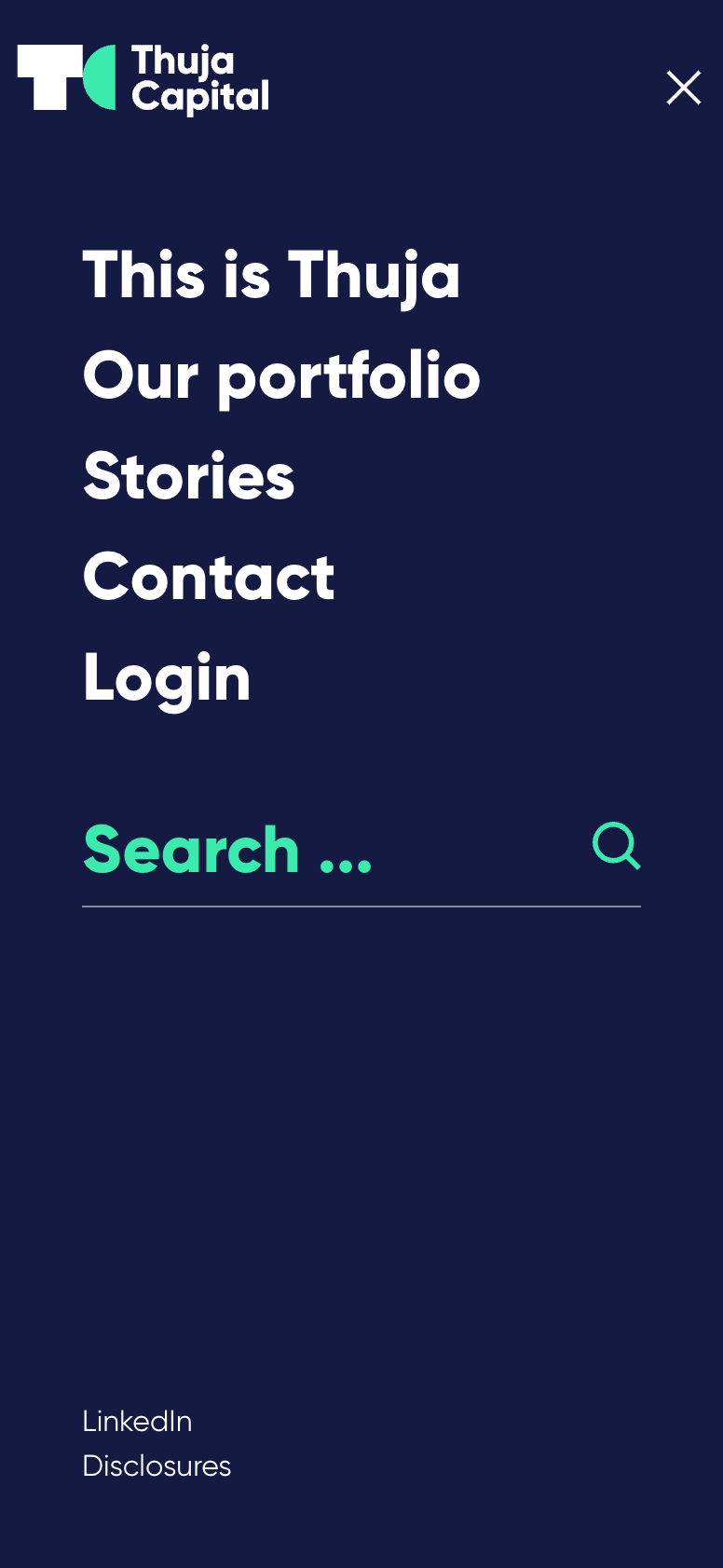Go to the Contact page
Viewport: 723px width, 1568px height.
tap(208, 577)
